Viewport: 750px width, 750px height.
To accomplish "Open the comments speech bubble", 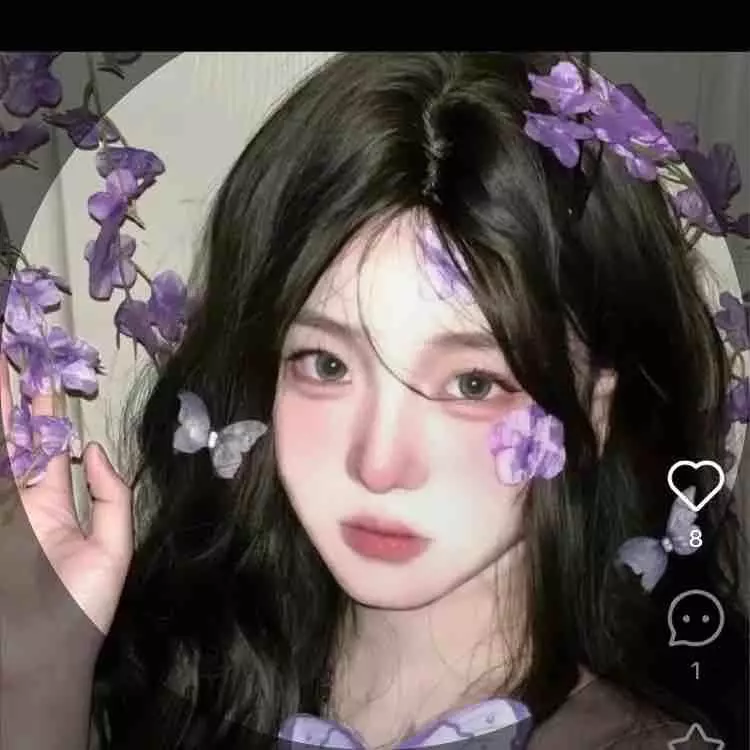I will click(695, 618).
